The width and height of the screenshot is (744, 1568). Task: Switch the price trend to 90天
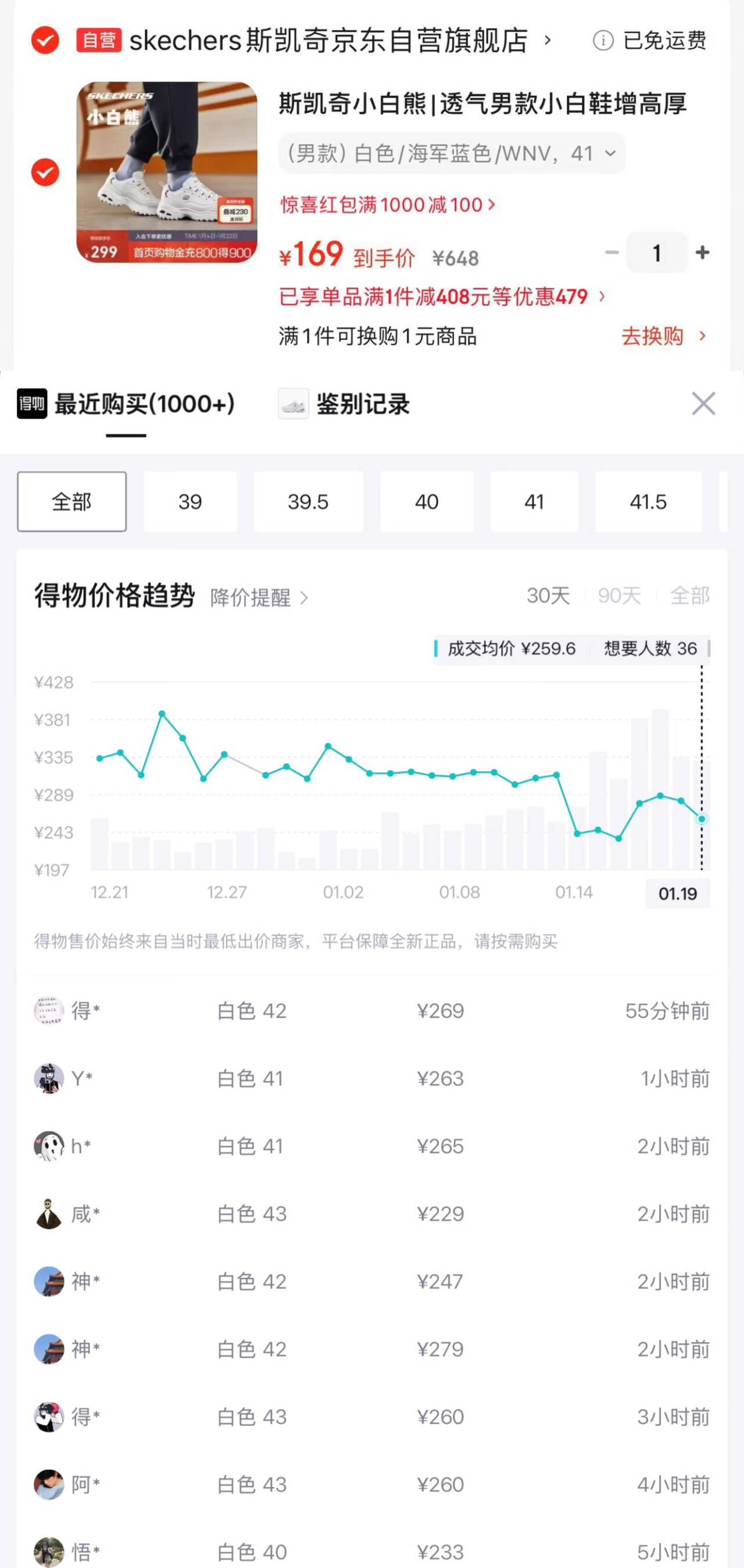click(619, 595)
